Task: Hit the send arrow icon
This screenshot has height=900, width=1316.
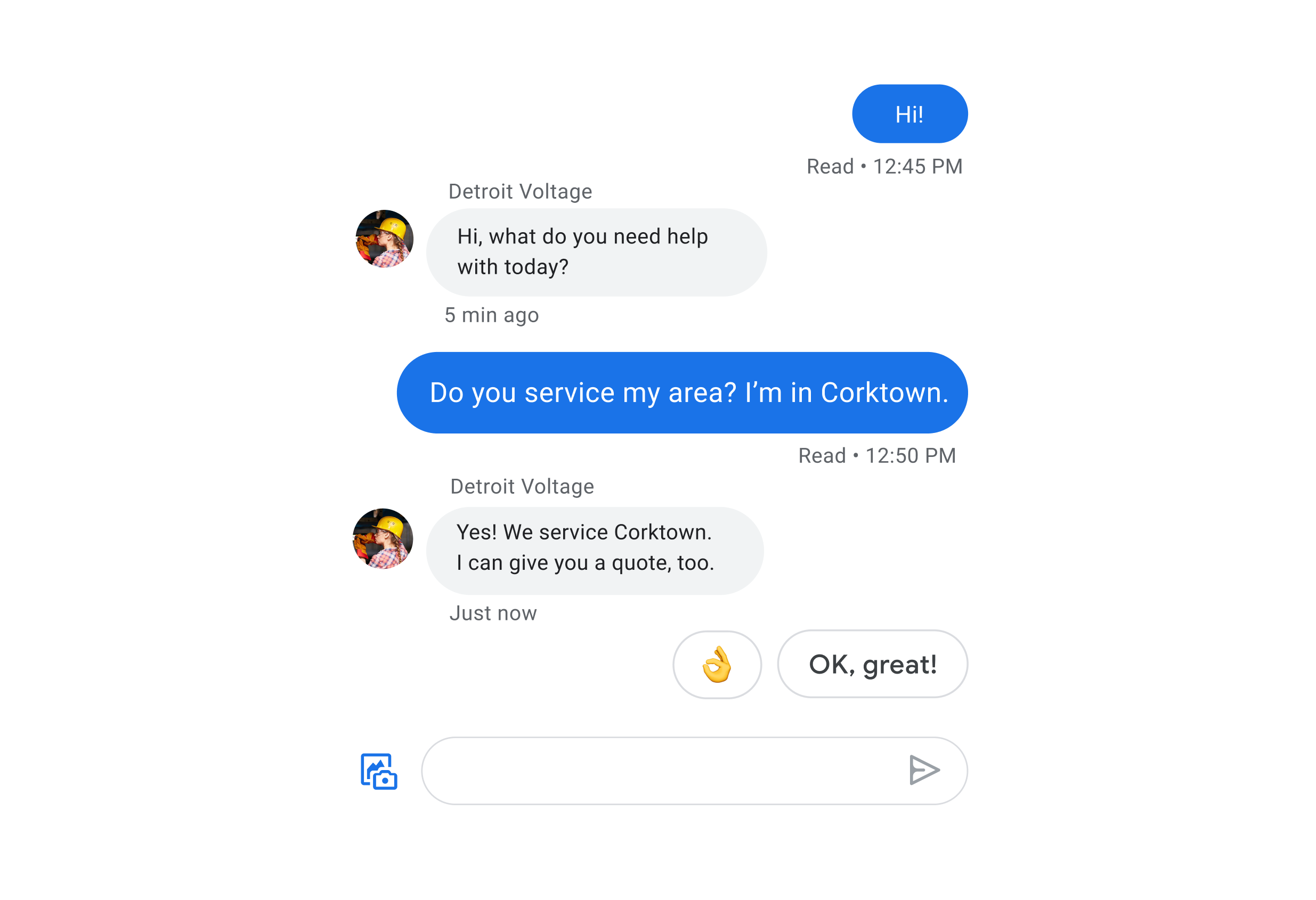Action: point(923,770)
